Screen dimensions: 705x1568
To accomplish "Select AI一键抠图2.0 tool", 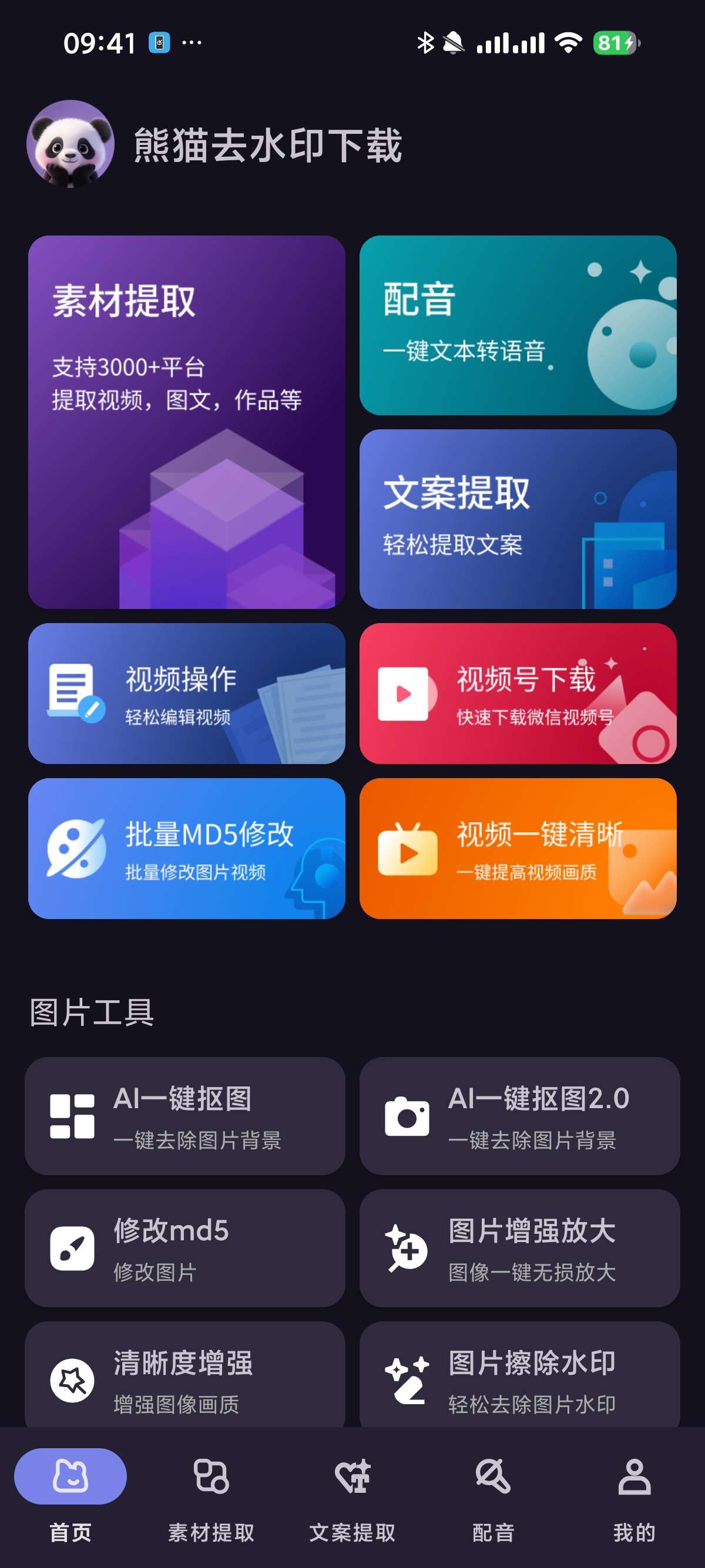I will 519,1115.
